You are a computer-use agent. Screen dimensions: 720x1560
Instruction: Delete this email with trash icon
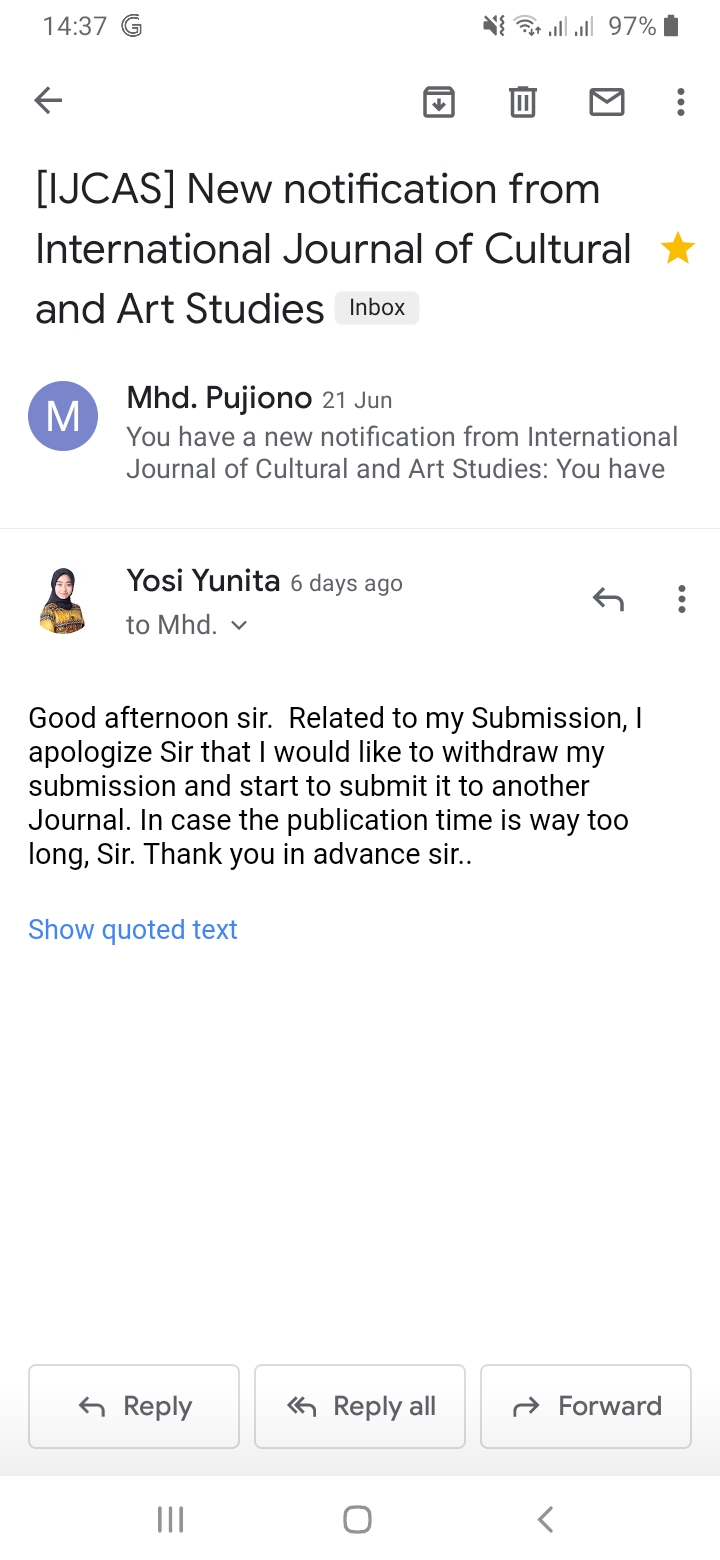[523, 102]
